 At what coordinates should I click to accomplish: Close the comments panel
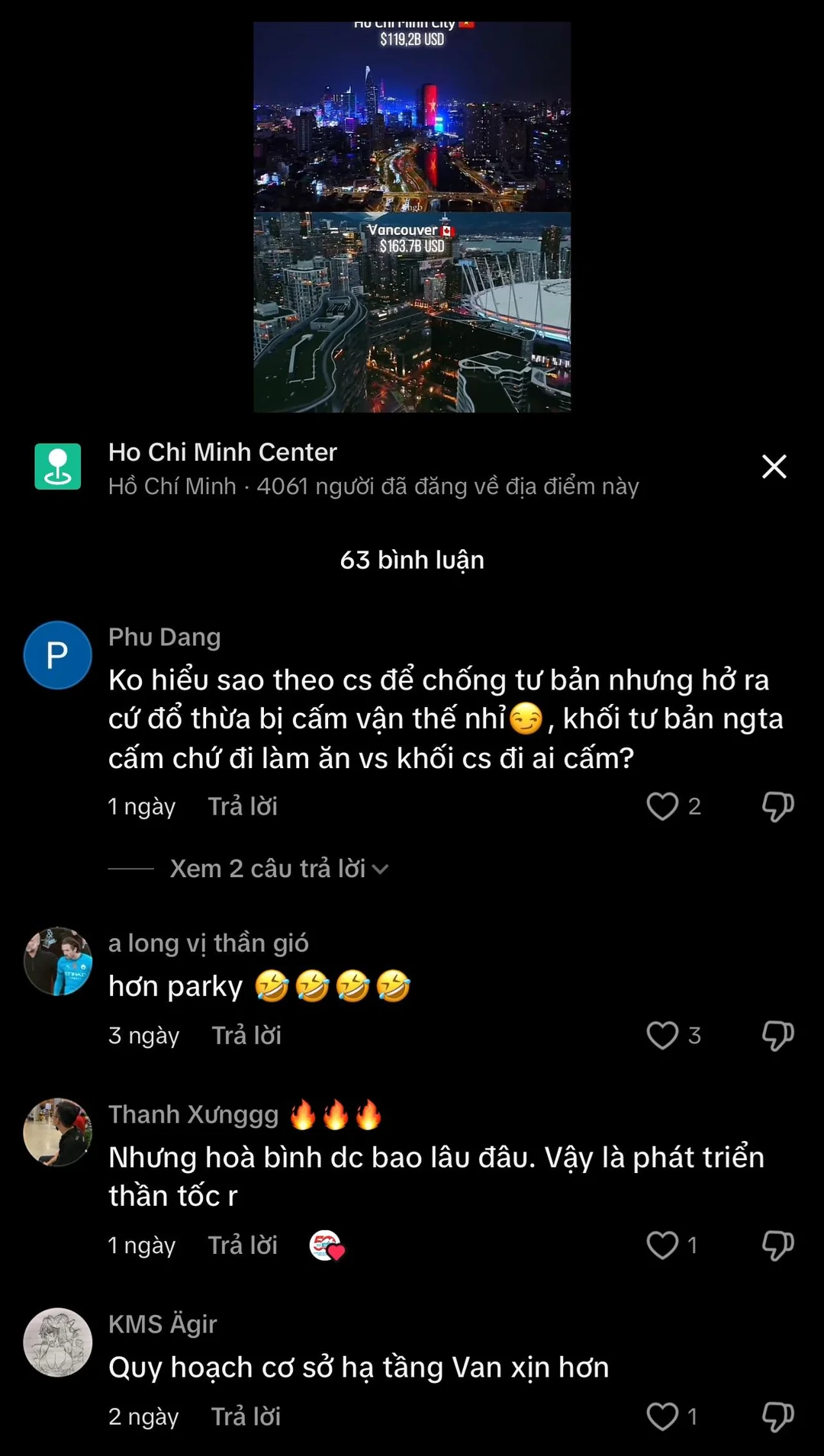774,466
